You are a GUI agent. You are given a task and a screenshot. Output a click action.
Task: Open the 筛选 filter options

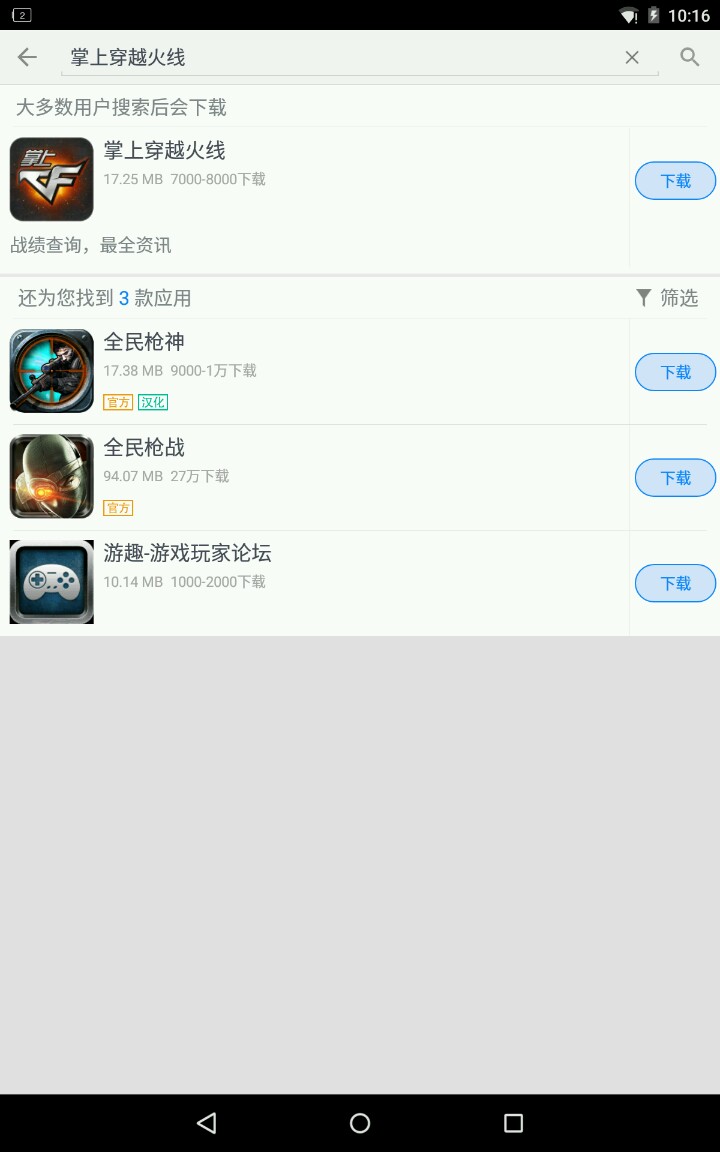tap(667, 298)
